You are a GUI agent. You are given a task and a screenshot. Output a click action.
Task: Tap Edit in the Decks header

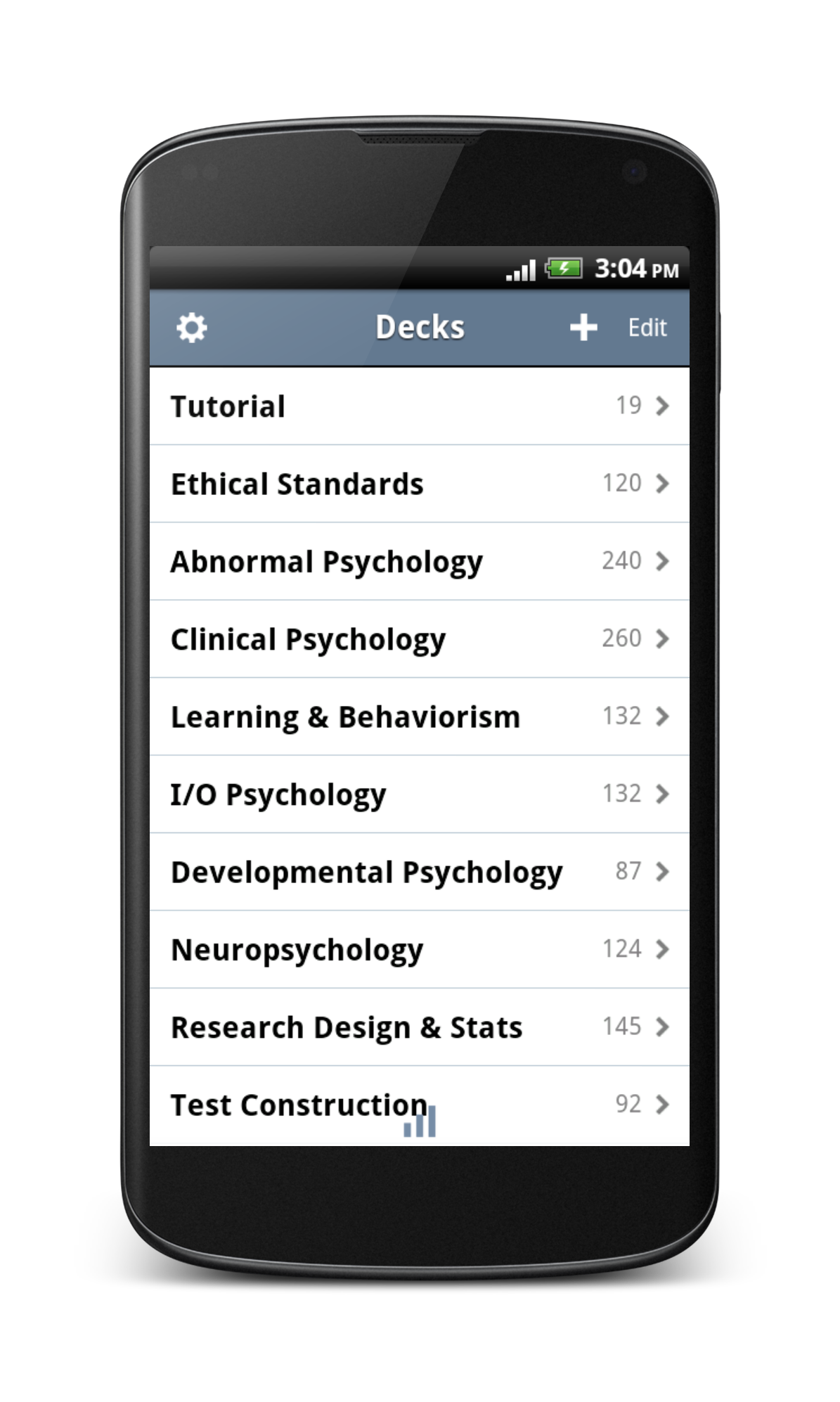pos(647,328)
